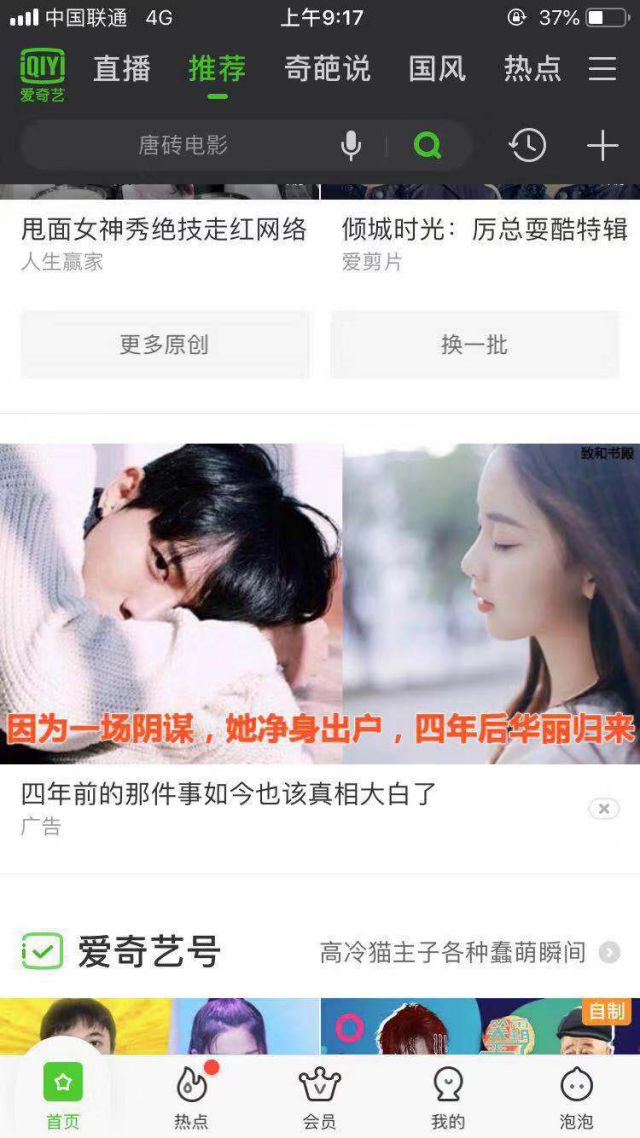Image resolution: width=640 pixels, height=1138 pixels.
Task: Switch to the 直播 tab
Action: click(x=121, y=69)
